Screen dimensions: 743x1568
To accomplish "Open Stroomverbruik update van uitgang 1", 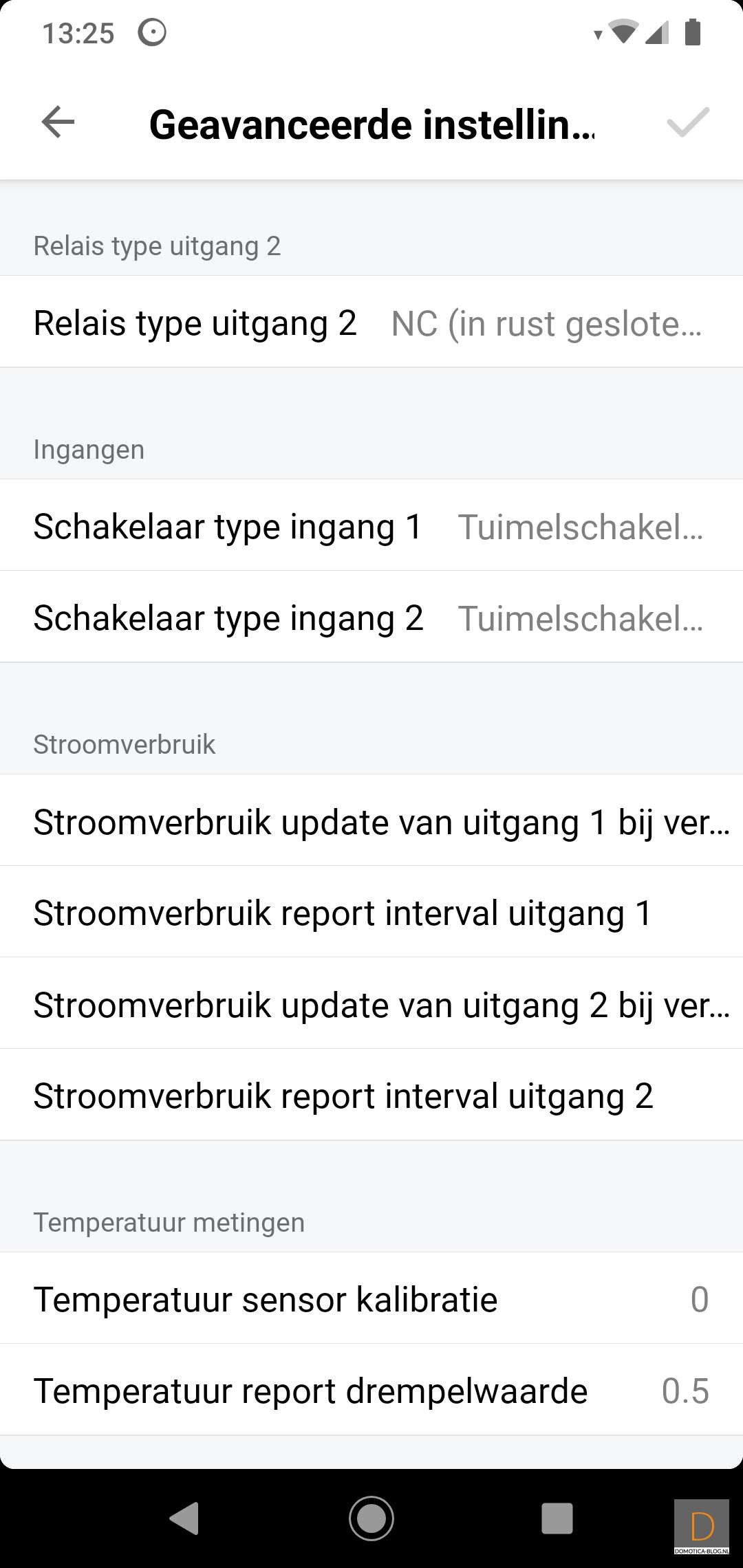I will point(371,821).
